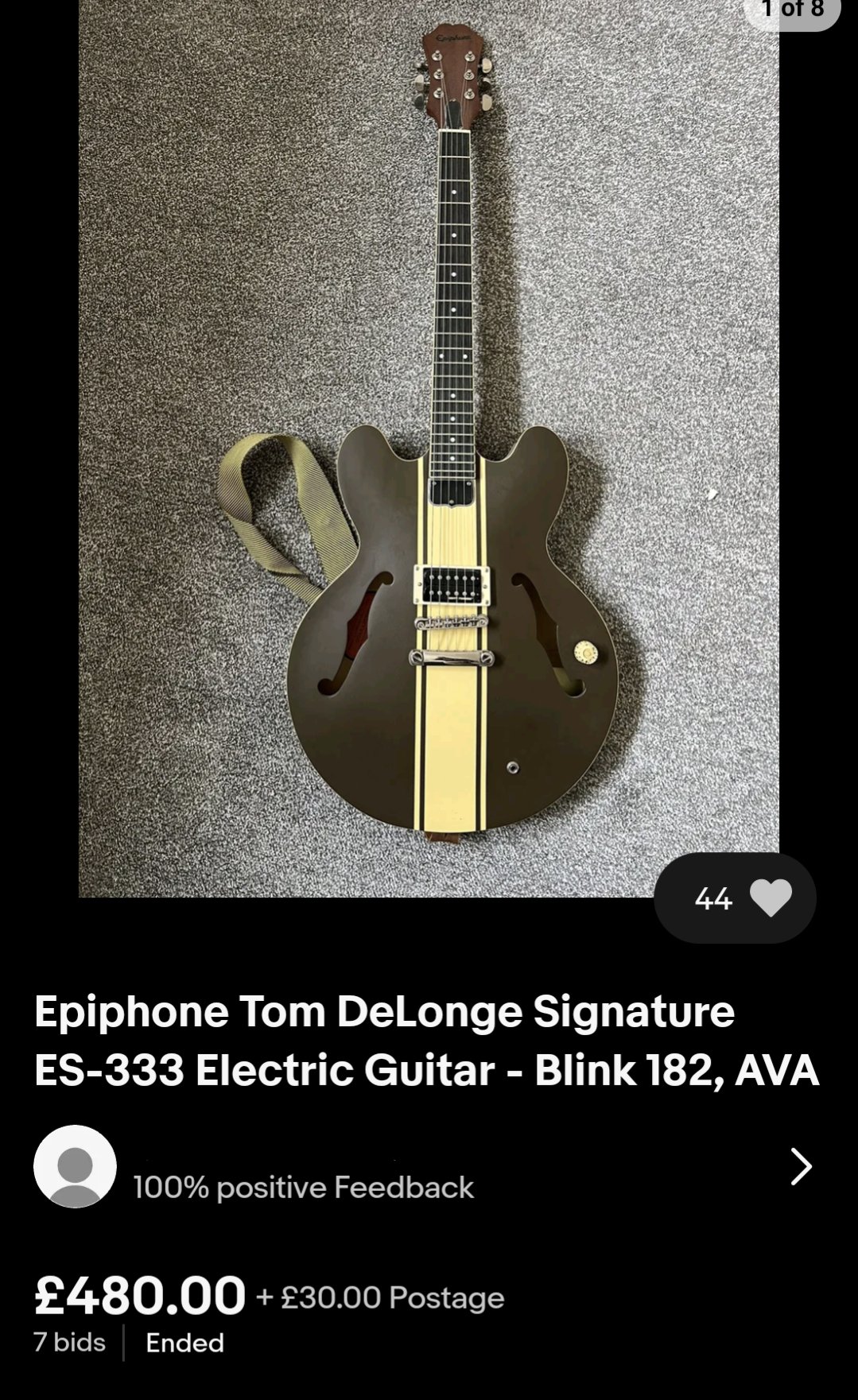This screenshot has height=1400, width=858.
Task: Tap the chevron arrow beside seller feedback
Action: pos(801,1166)
